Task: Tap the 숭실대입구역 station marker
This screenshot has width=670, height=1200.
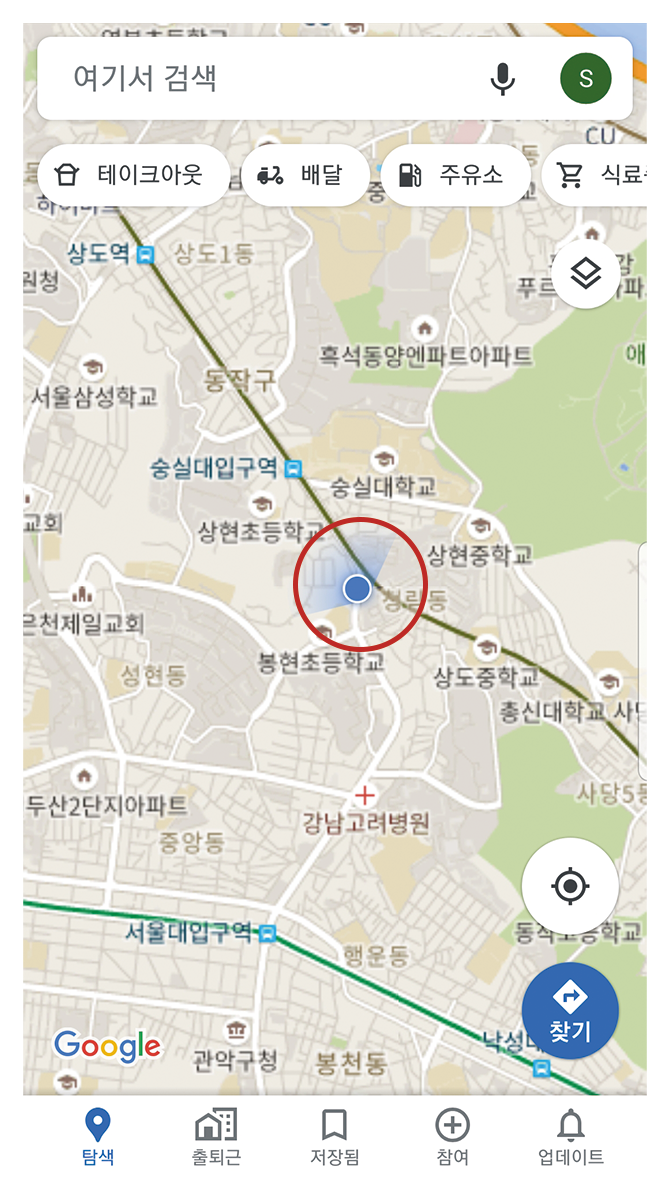Action: click(293, 467)
